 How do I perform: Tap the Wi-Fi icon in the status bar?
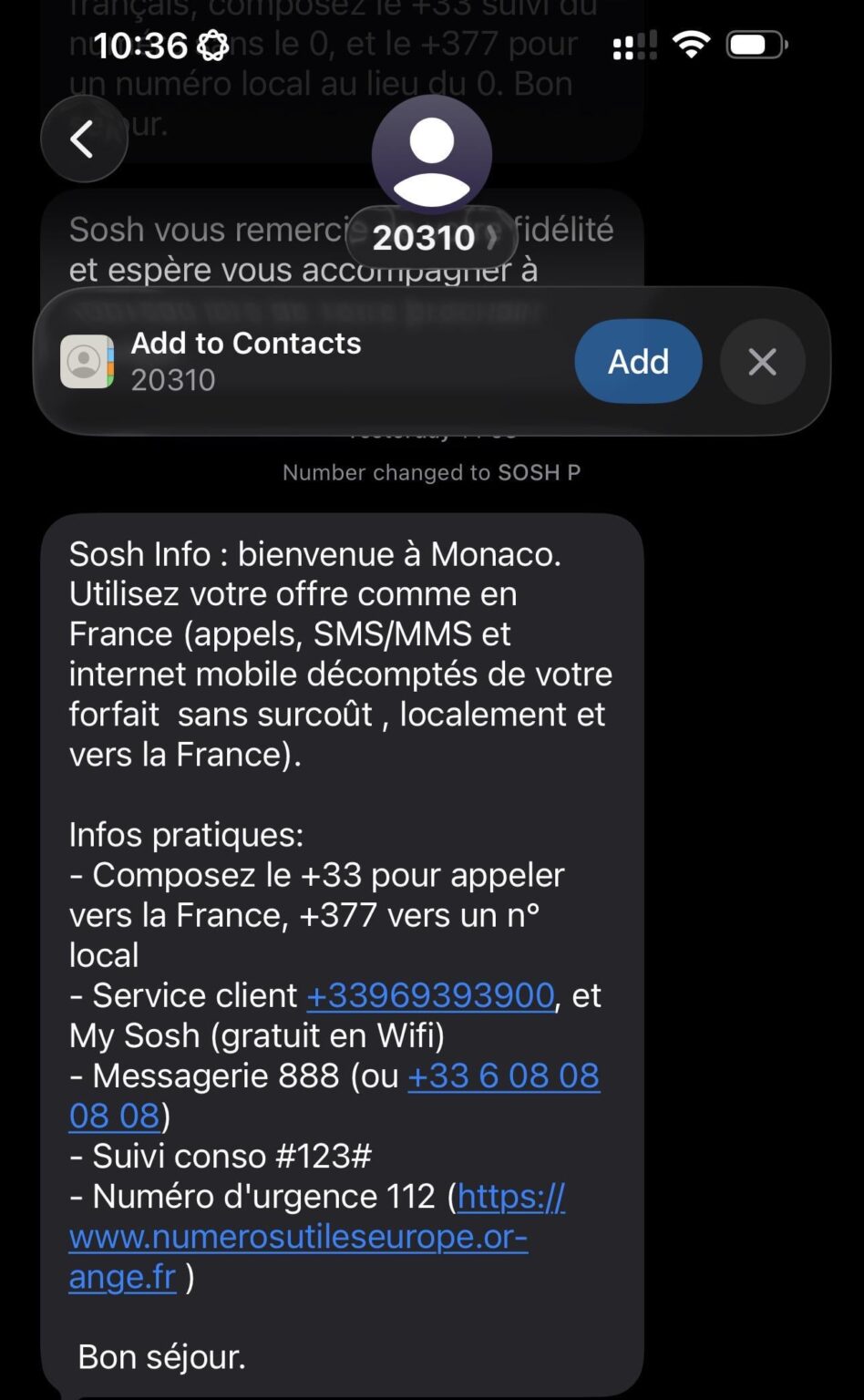(693, 43)
